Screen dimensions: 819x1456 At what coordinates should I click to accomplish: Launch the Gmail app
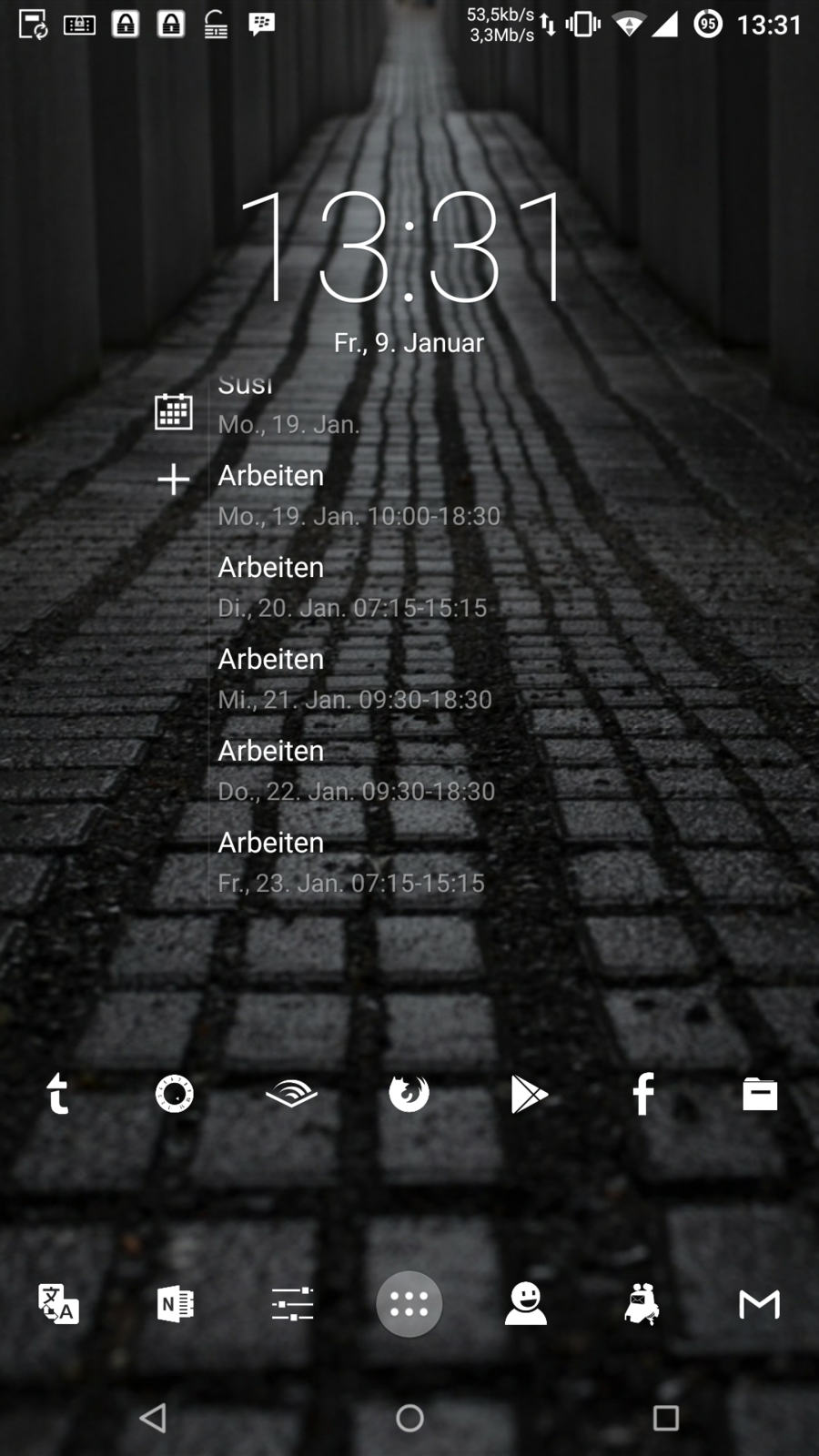click(760, 1304)
